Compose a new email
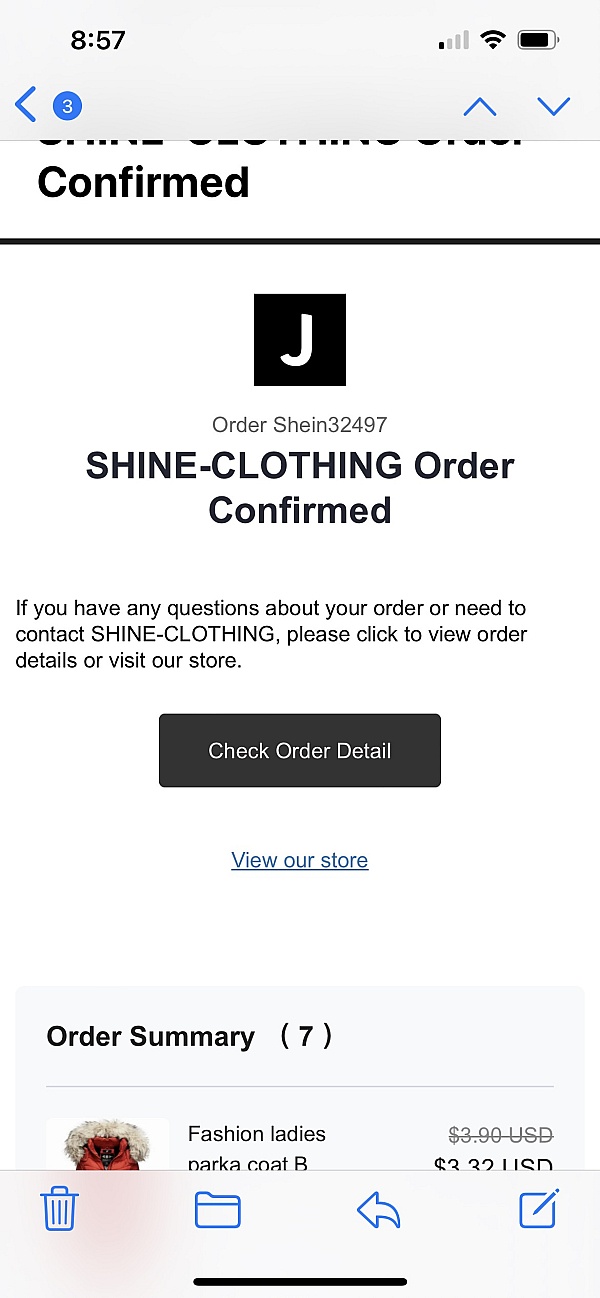This screenshot has height=1298, width=600. click(x=538, y=1209)
